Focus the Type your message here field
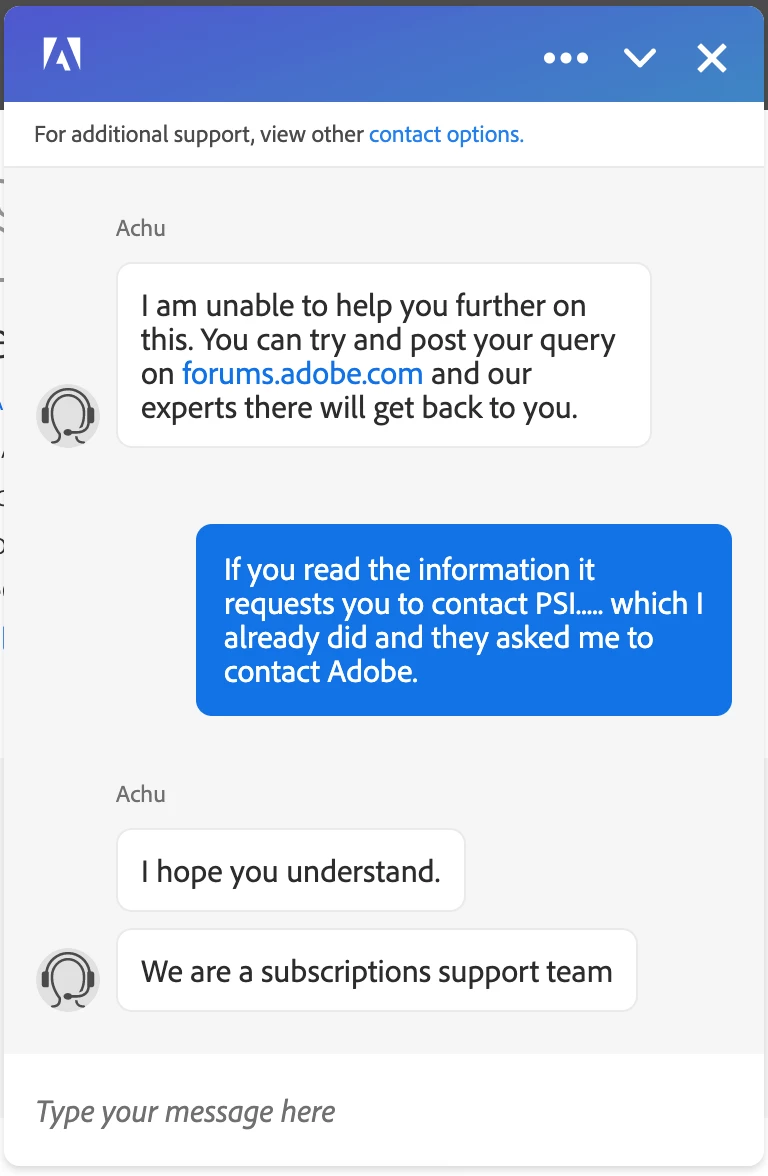The width and height of the screenshot is (768, 1176). pyautogui.click(x=384, y=1112)
